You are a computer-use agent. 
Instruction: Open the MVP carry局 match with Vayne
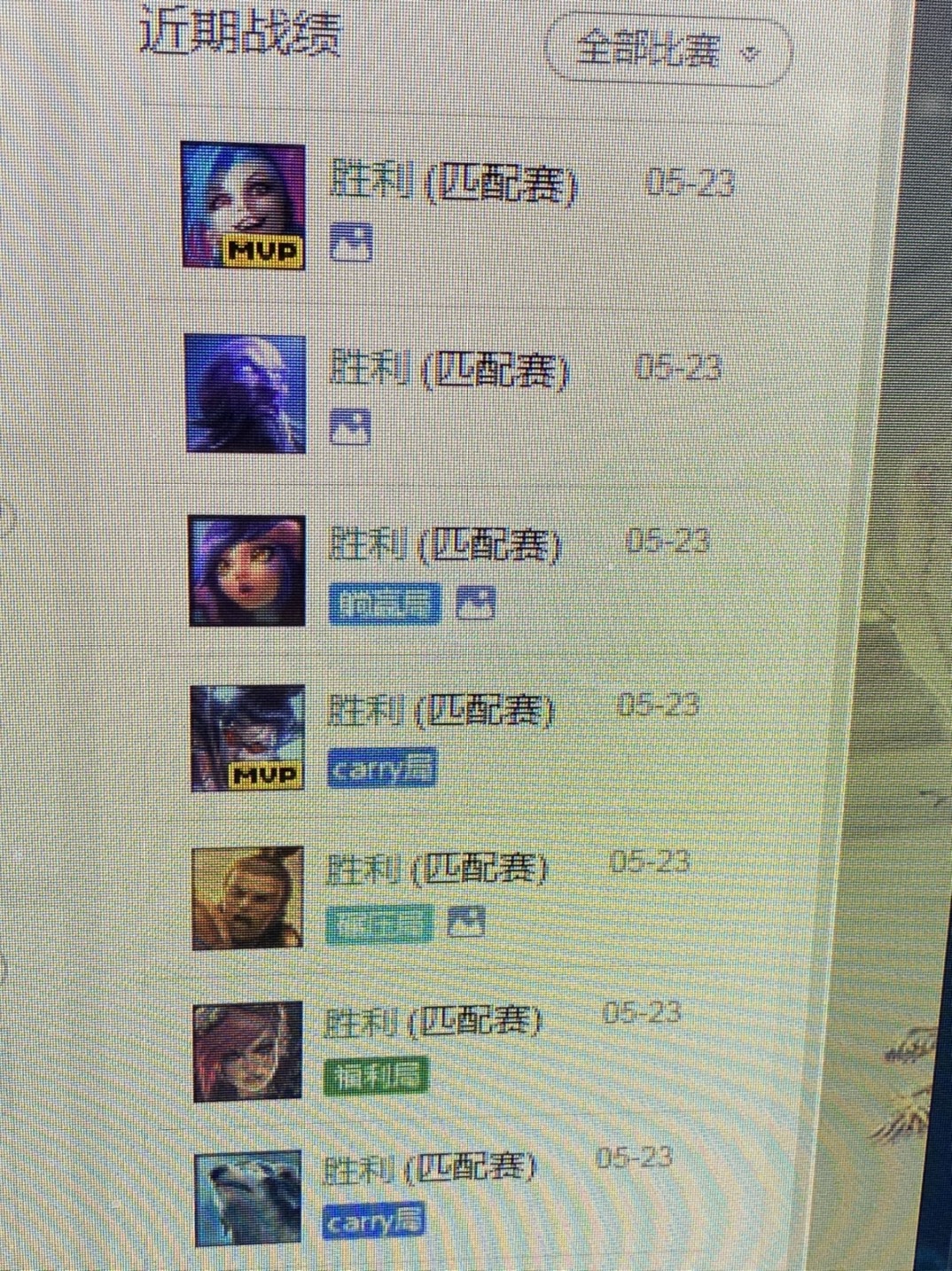pos(441,712)
